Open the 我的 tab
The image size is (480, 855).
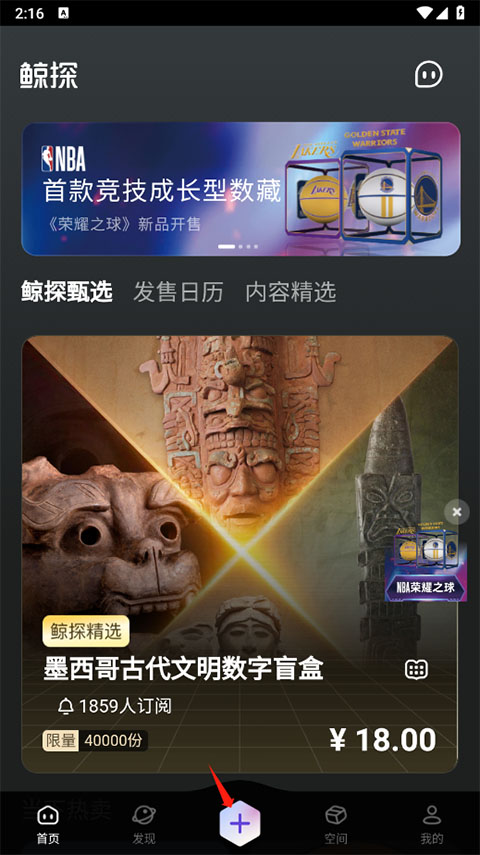click(432, 825)
